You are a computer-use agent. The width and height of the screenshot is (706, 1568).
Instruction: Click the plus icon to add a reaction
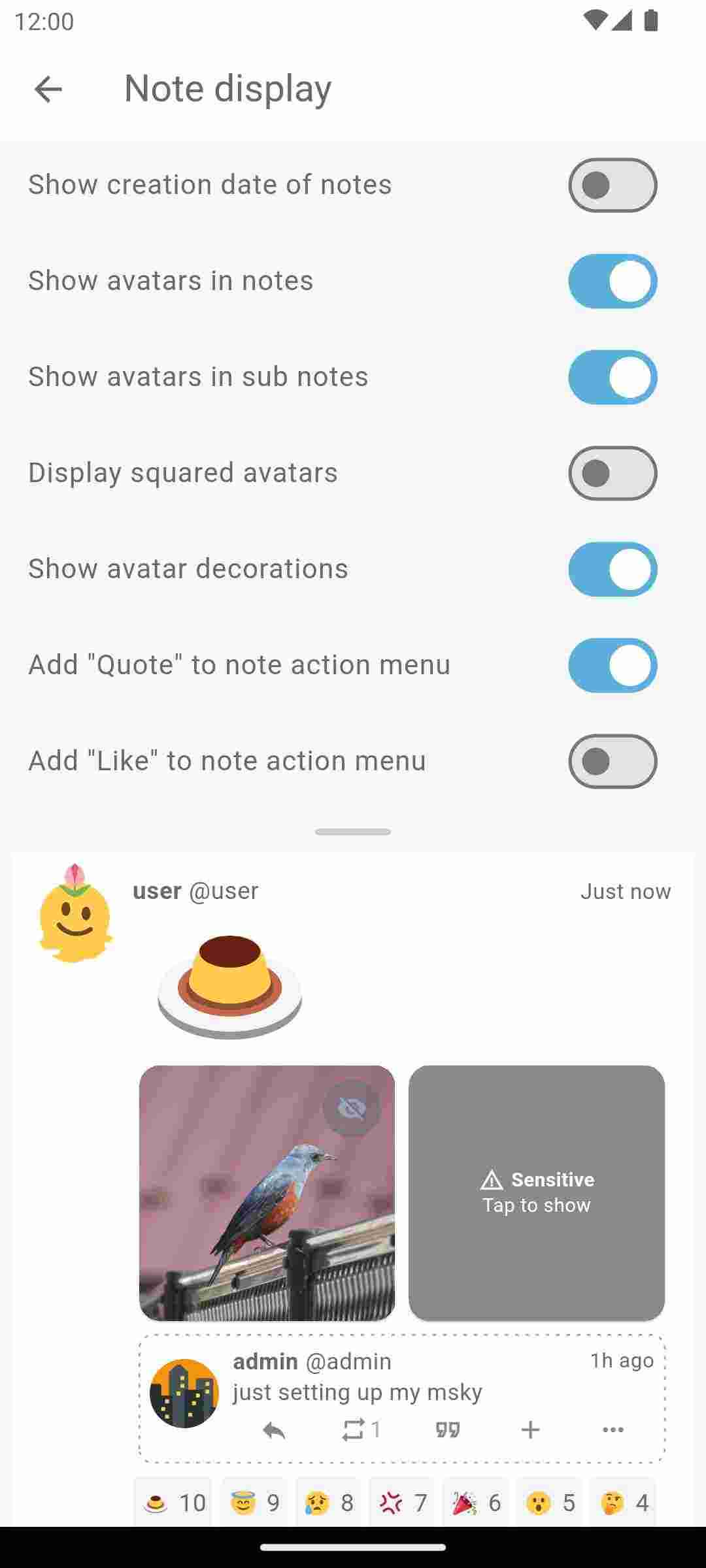tap(529, 1428)
